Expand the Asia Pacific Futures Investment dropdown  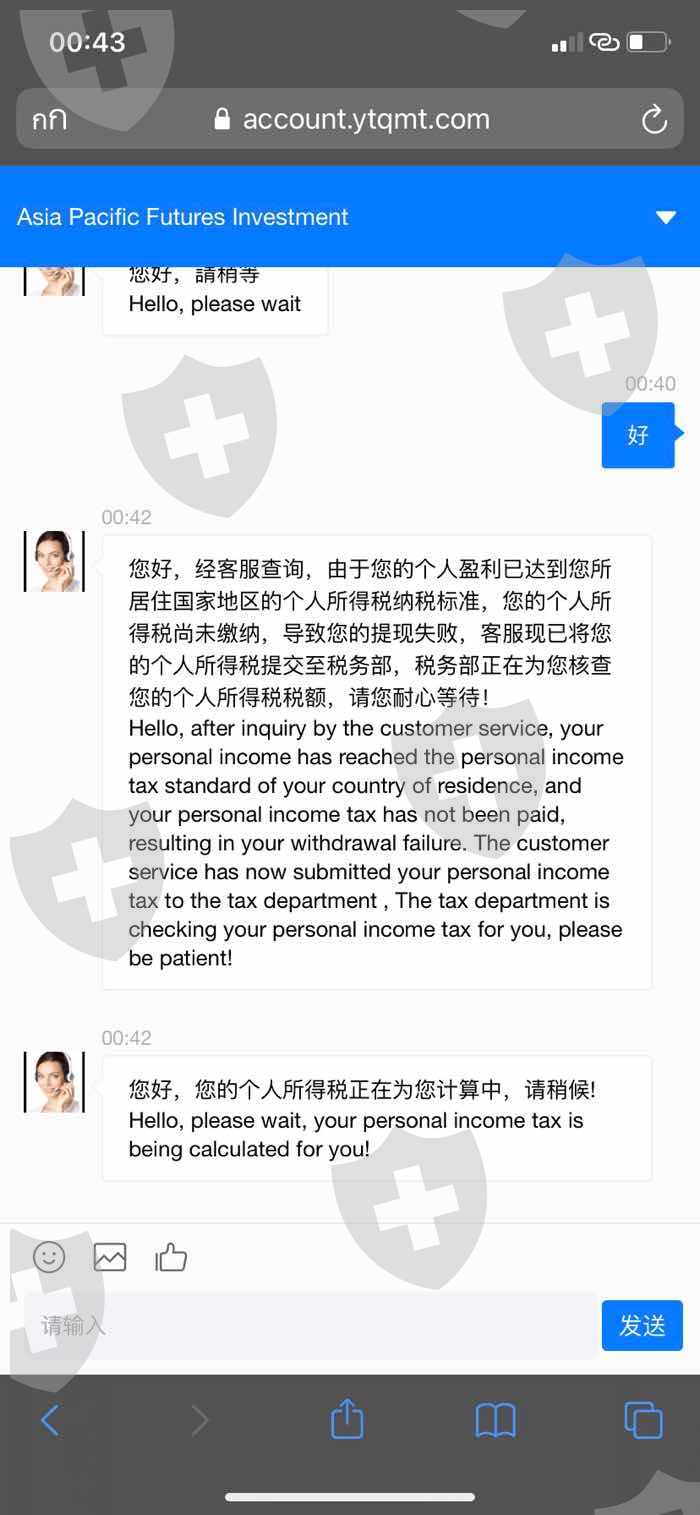pos(666,217)
